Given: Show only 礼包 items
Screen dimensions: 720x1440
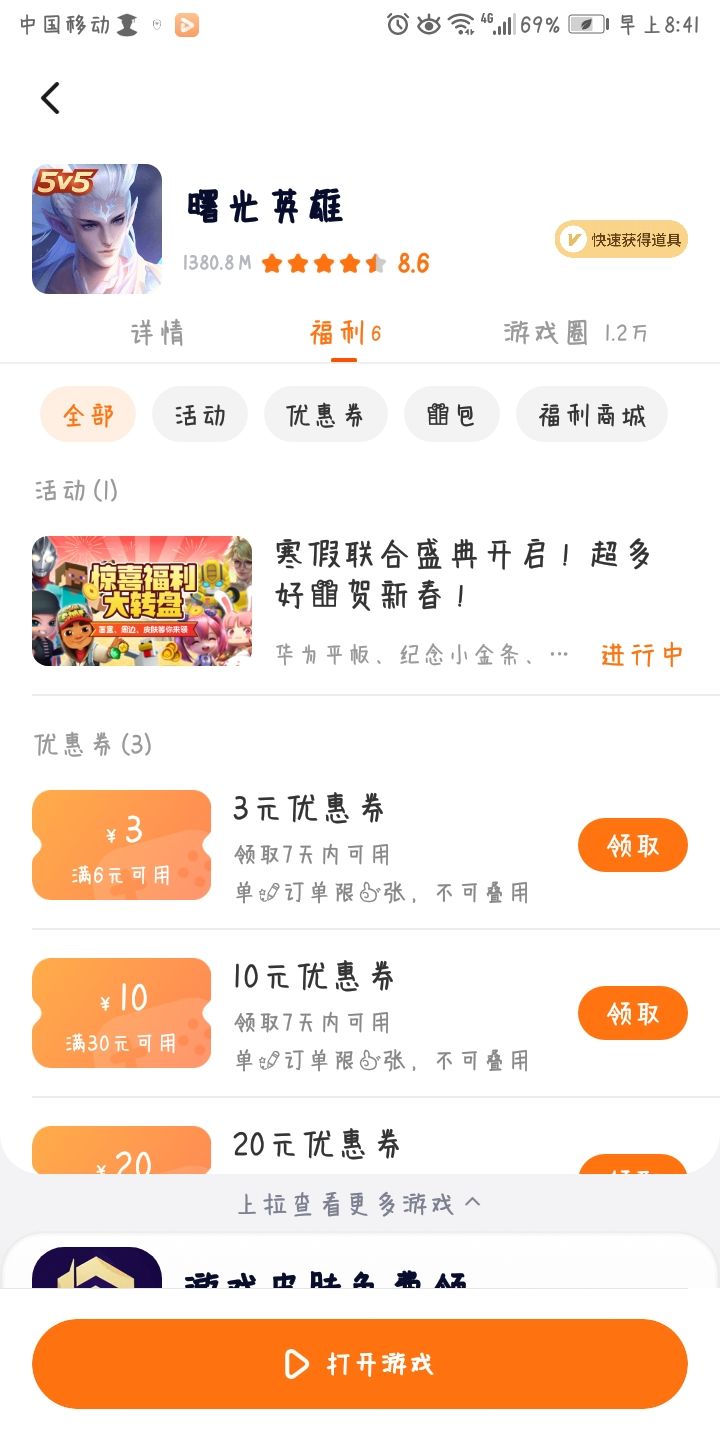Looking at the screenshot, I should [x=451, y=414].
